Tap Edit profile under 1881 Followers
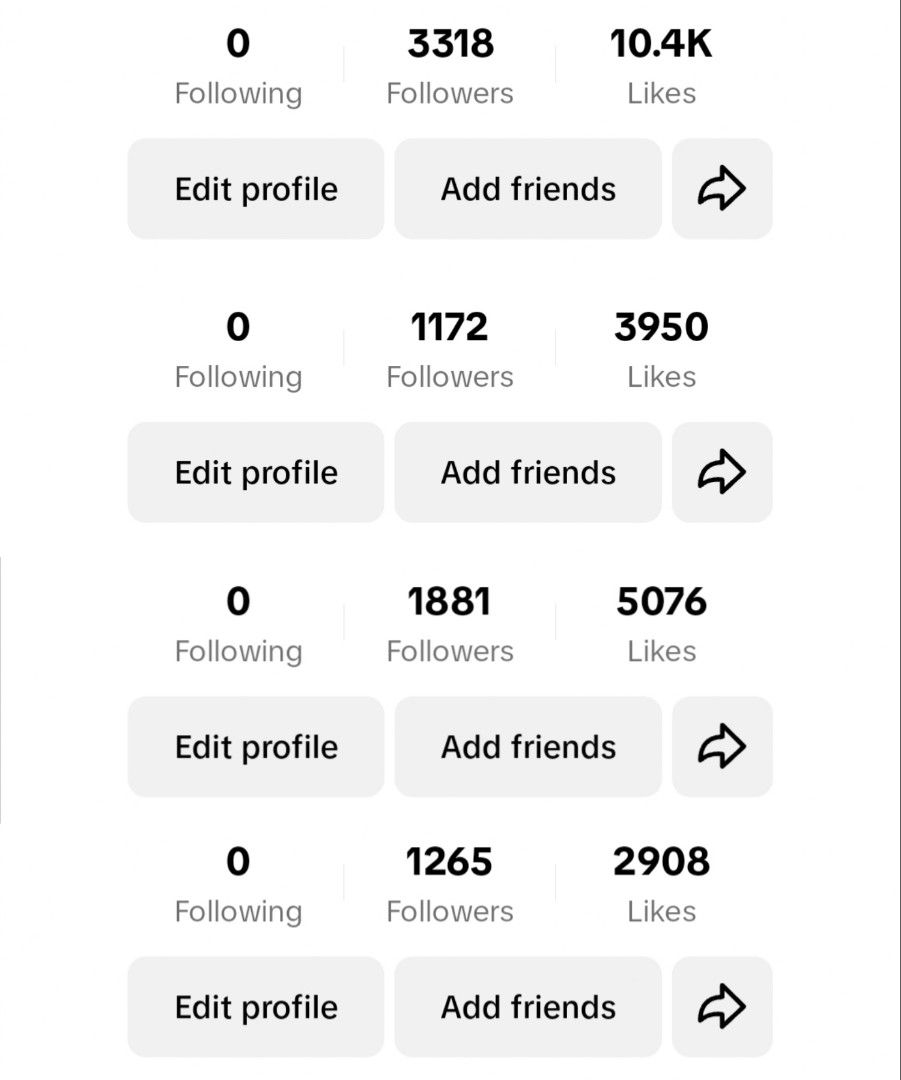 [x=255, y=746]
